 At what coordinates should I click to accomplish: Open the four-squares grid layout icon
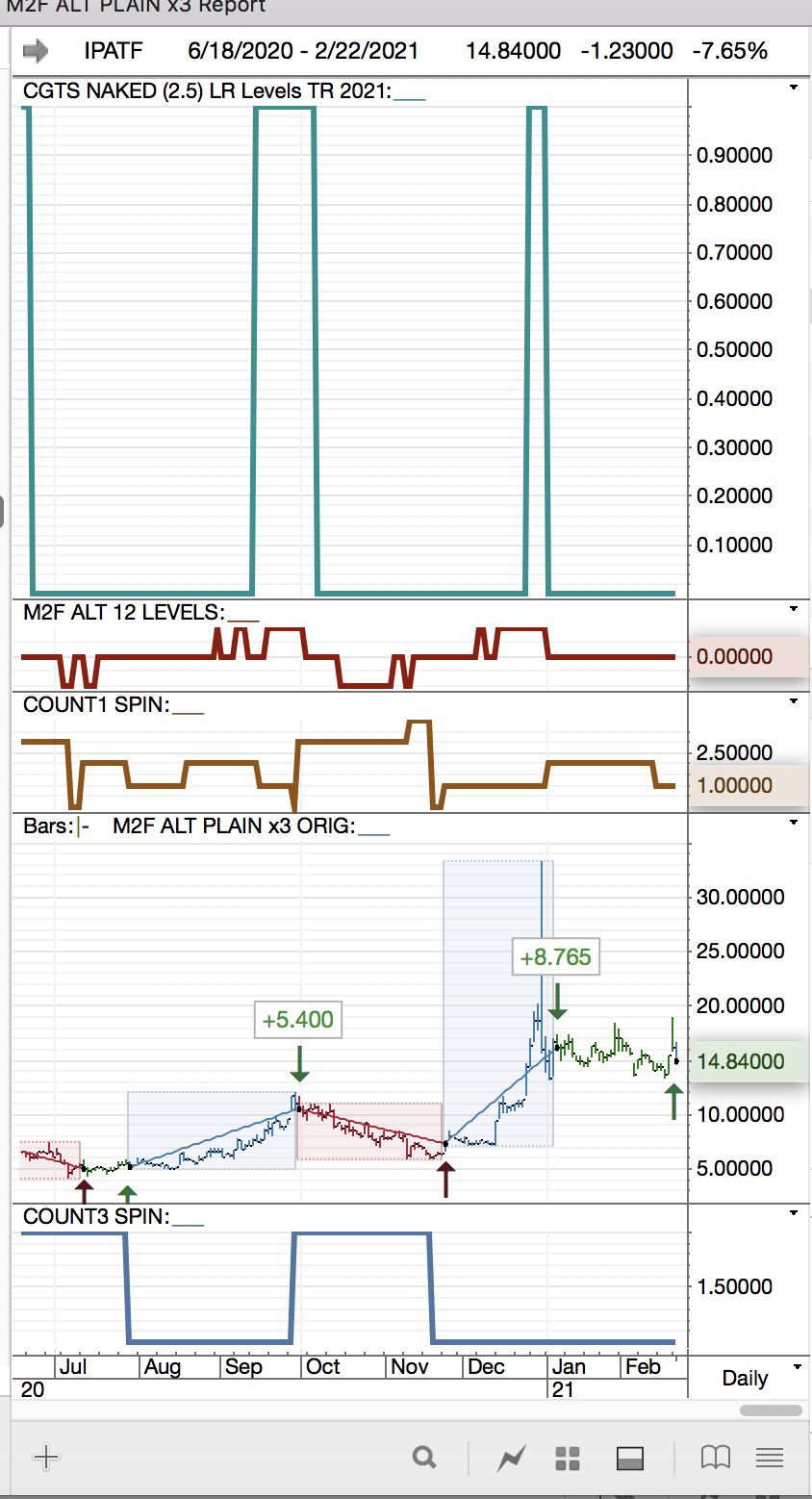568,1459
